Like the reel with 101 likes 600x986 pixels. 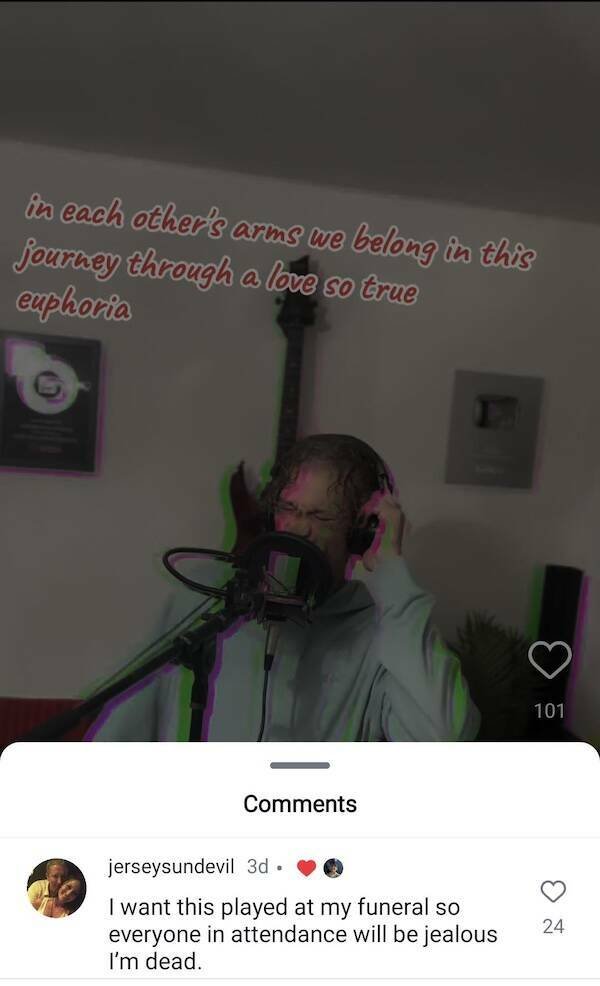[x=549, y=659]
